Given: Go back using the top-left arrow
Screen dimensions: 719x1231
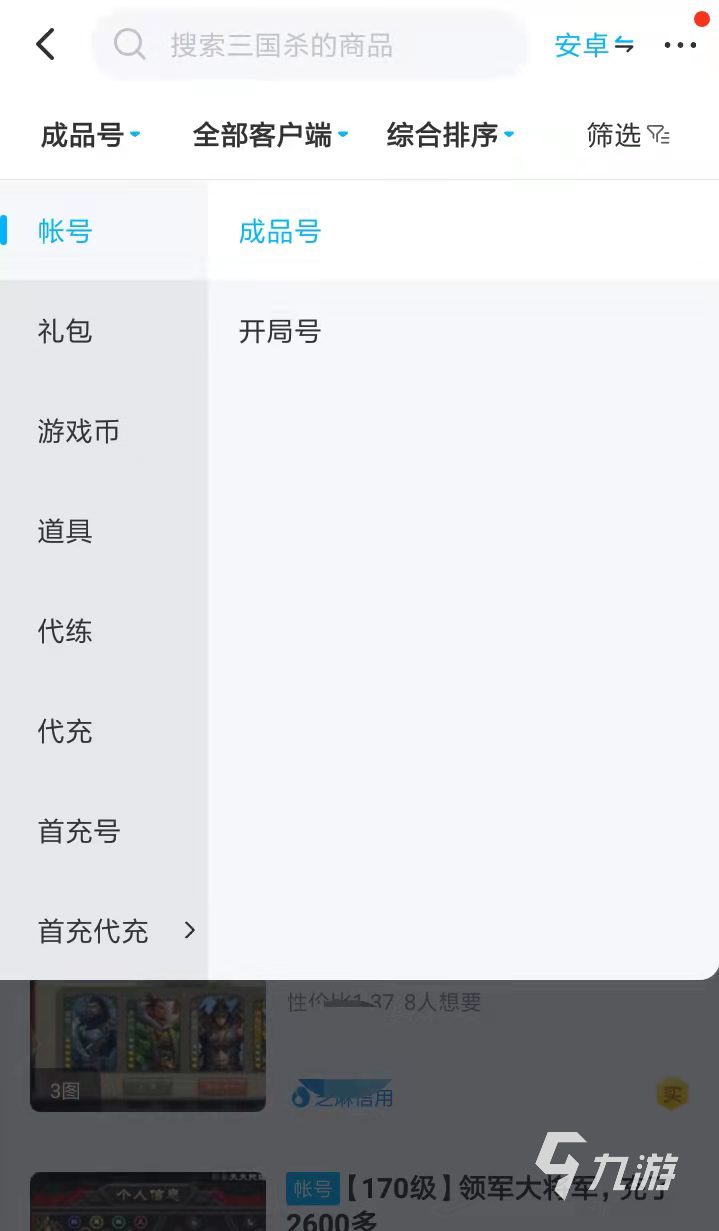Looking at the screenshot, I should coord(45,44).
